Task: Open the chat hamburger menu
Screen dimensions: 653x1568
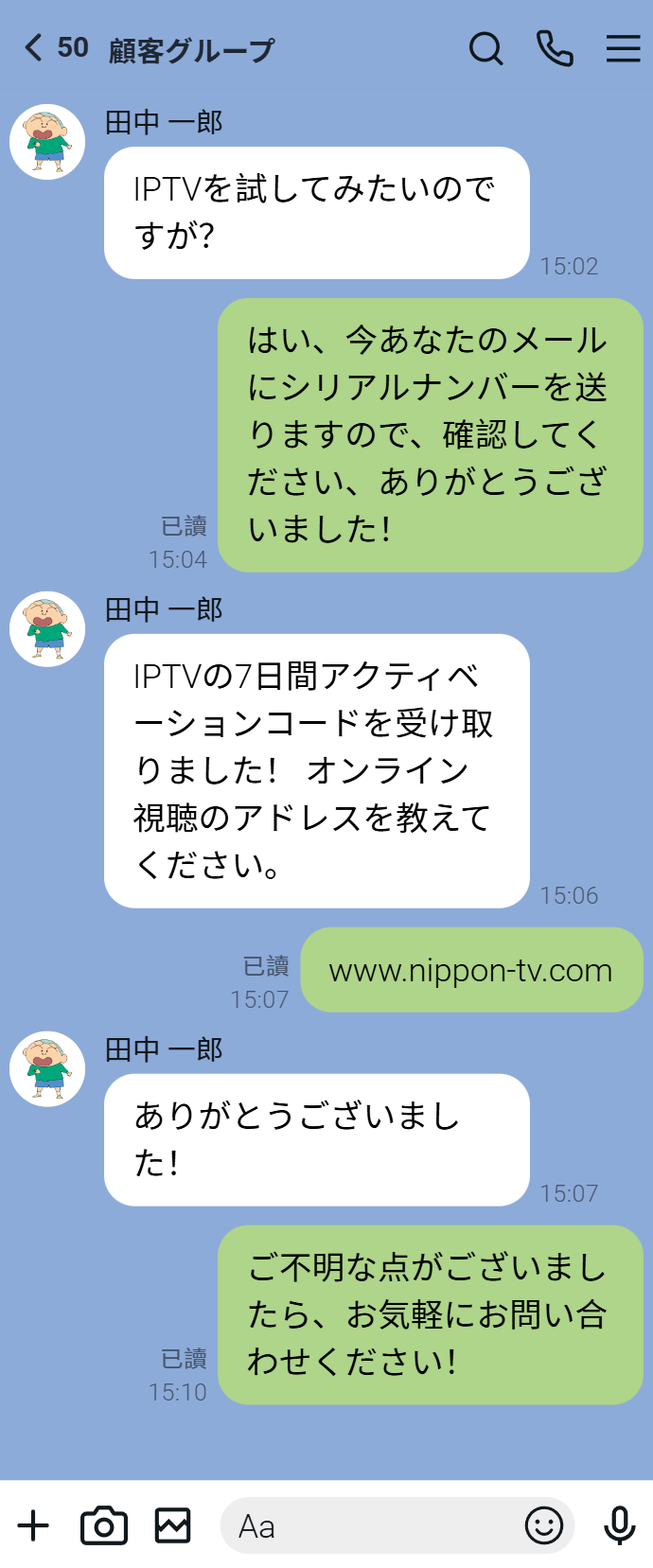Action: coord(623,48)
